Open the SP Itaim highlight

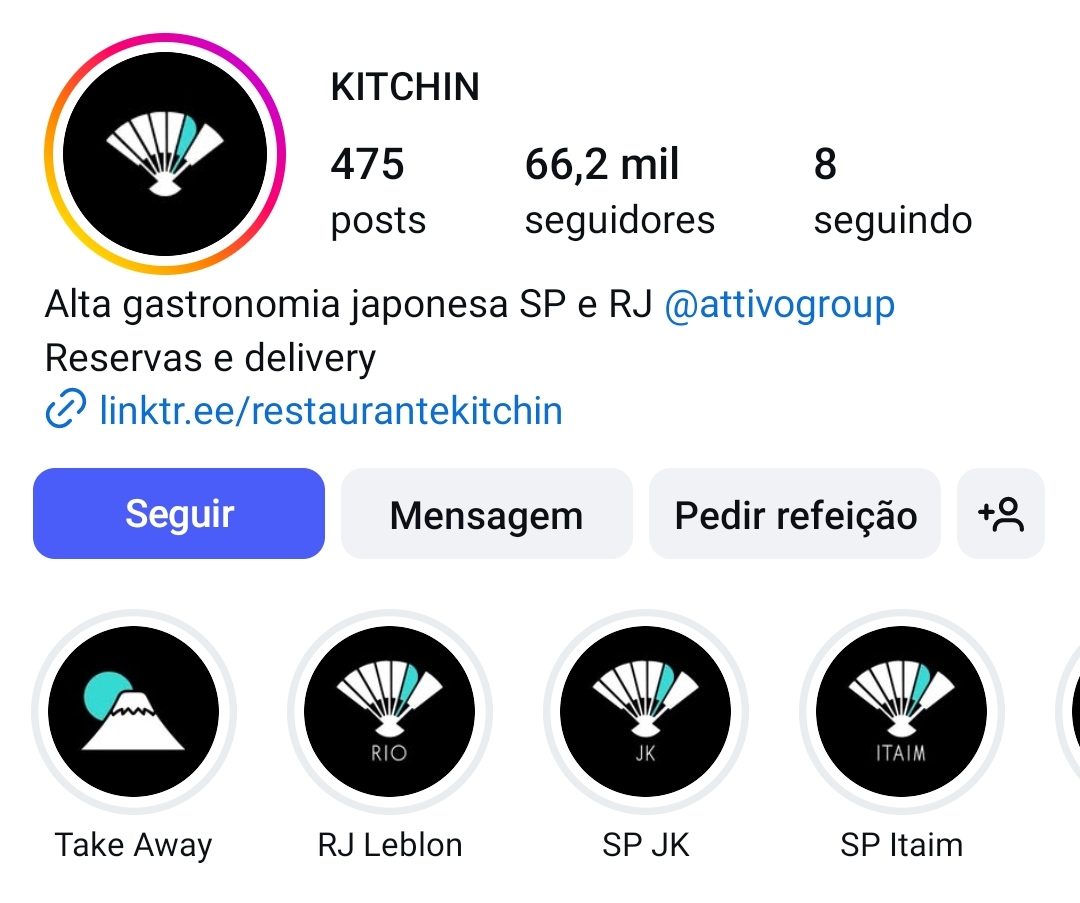point(901,712)
